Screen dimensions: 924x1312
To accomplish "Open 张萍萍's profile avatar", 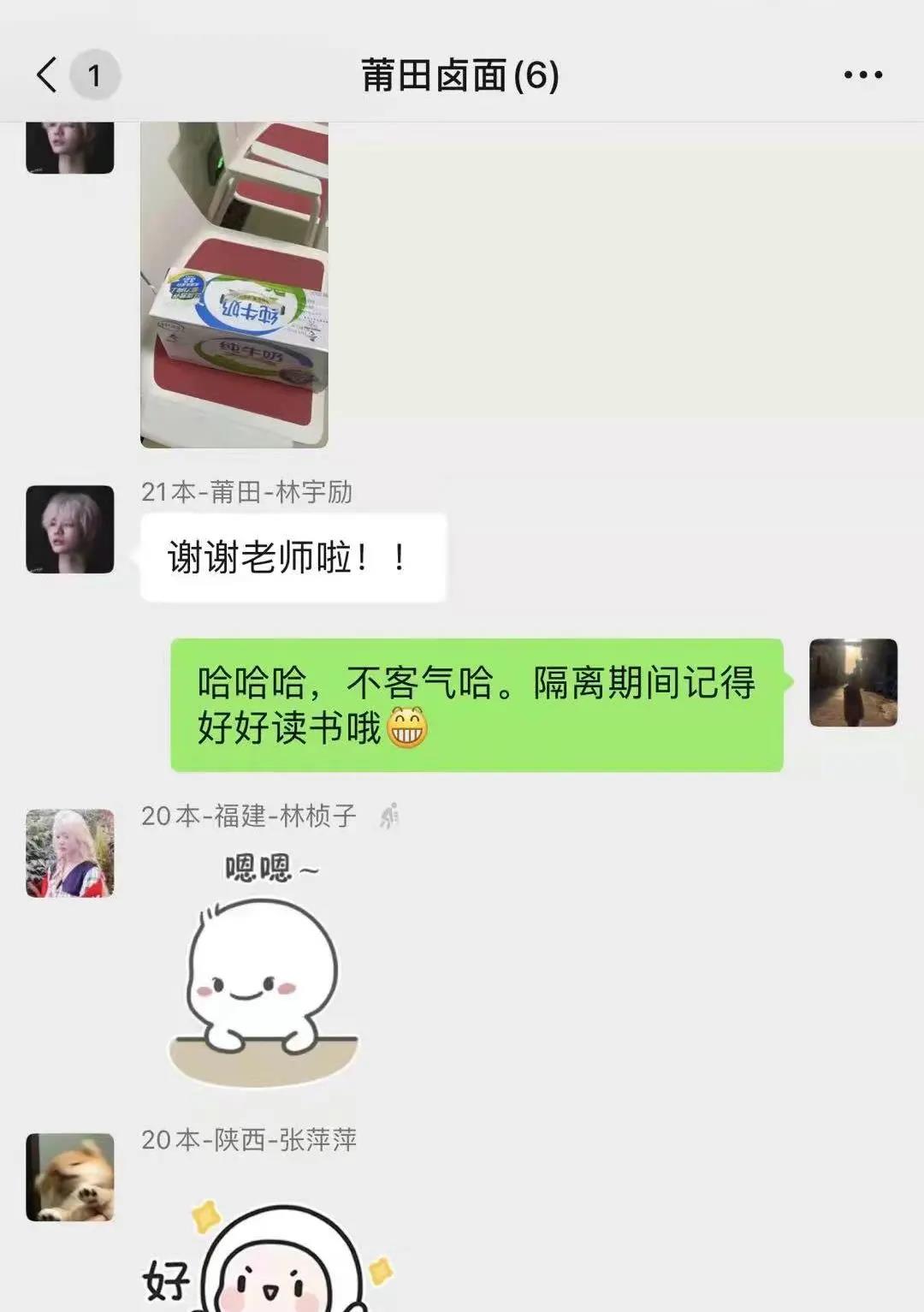I will click(x=70, y=1177).
